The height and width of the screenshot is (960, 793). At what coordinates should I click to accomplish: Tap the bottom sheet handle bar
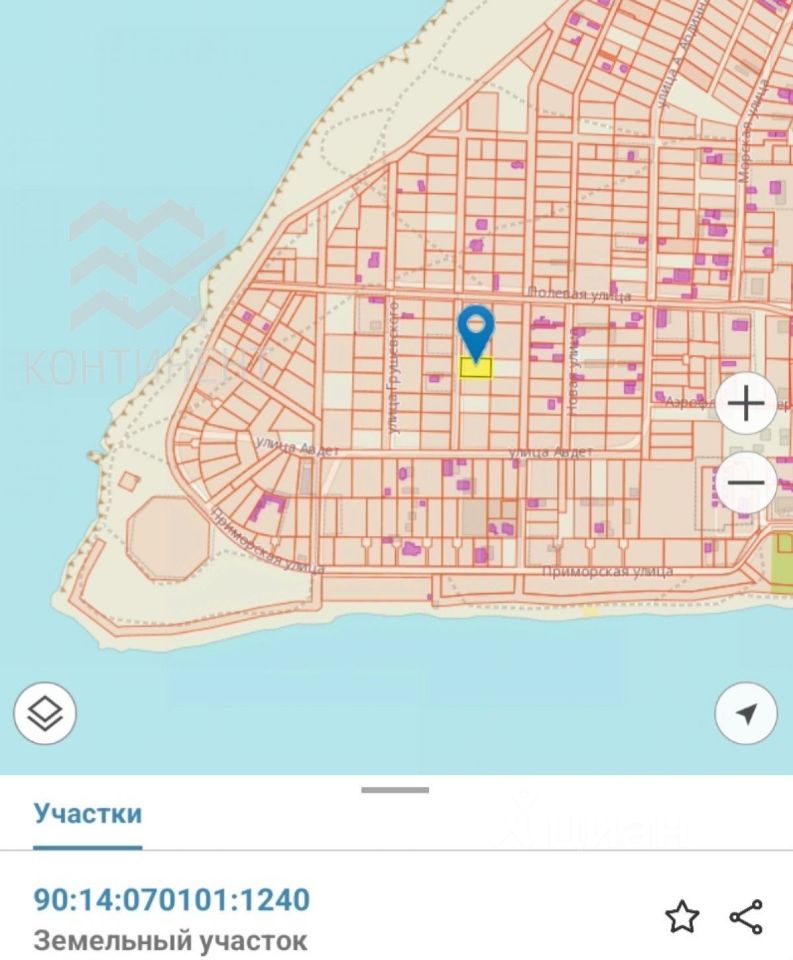[395, 790]
